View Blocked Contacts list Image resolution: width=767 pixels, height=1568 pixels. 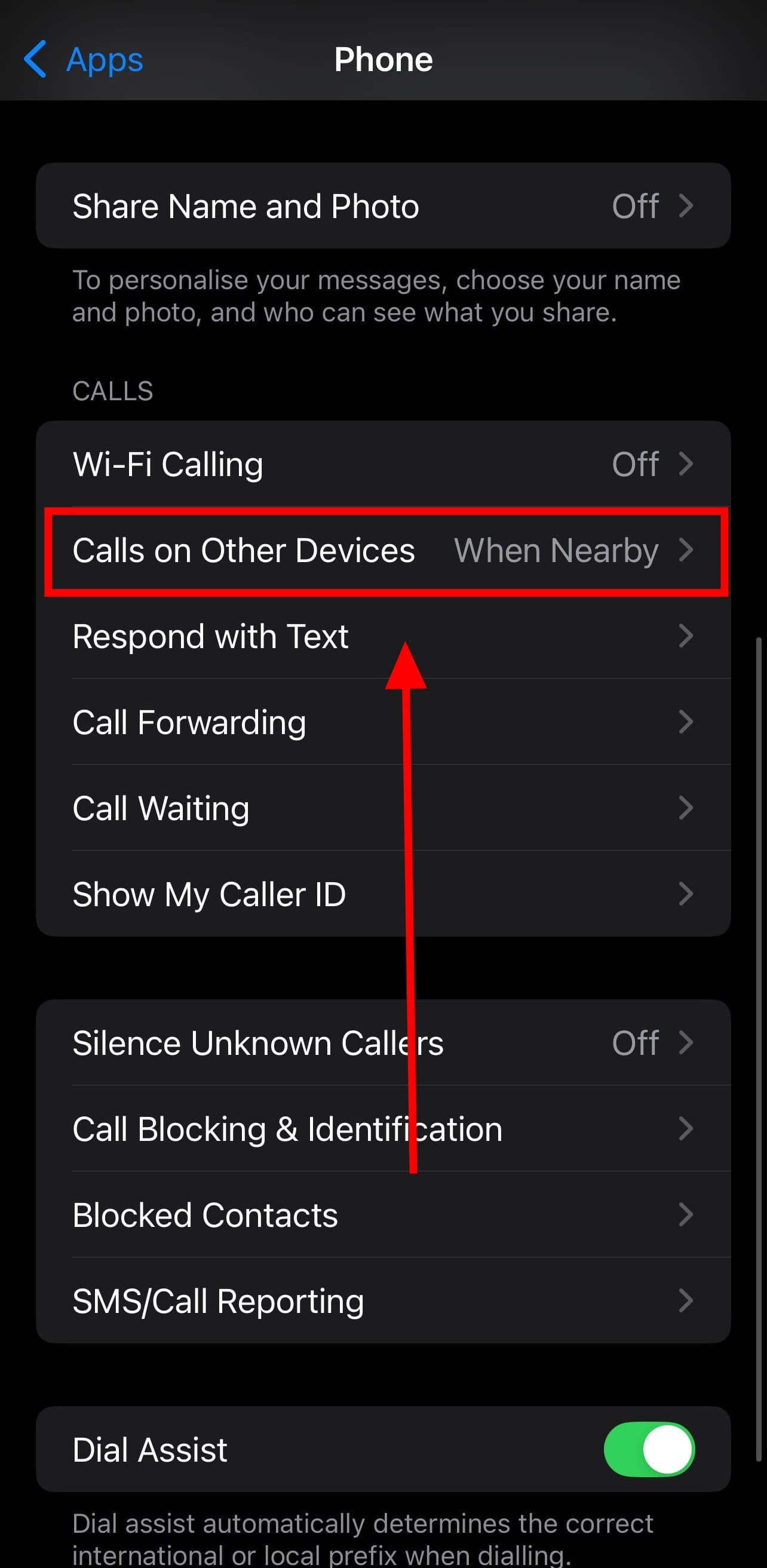(383, 1215)
